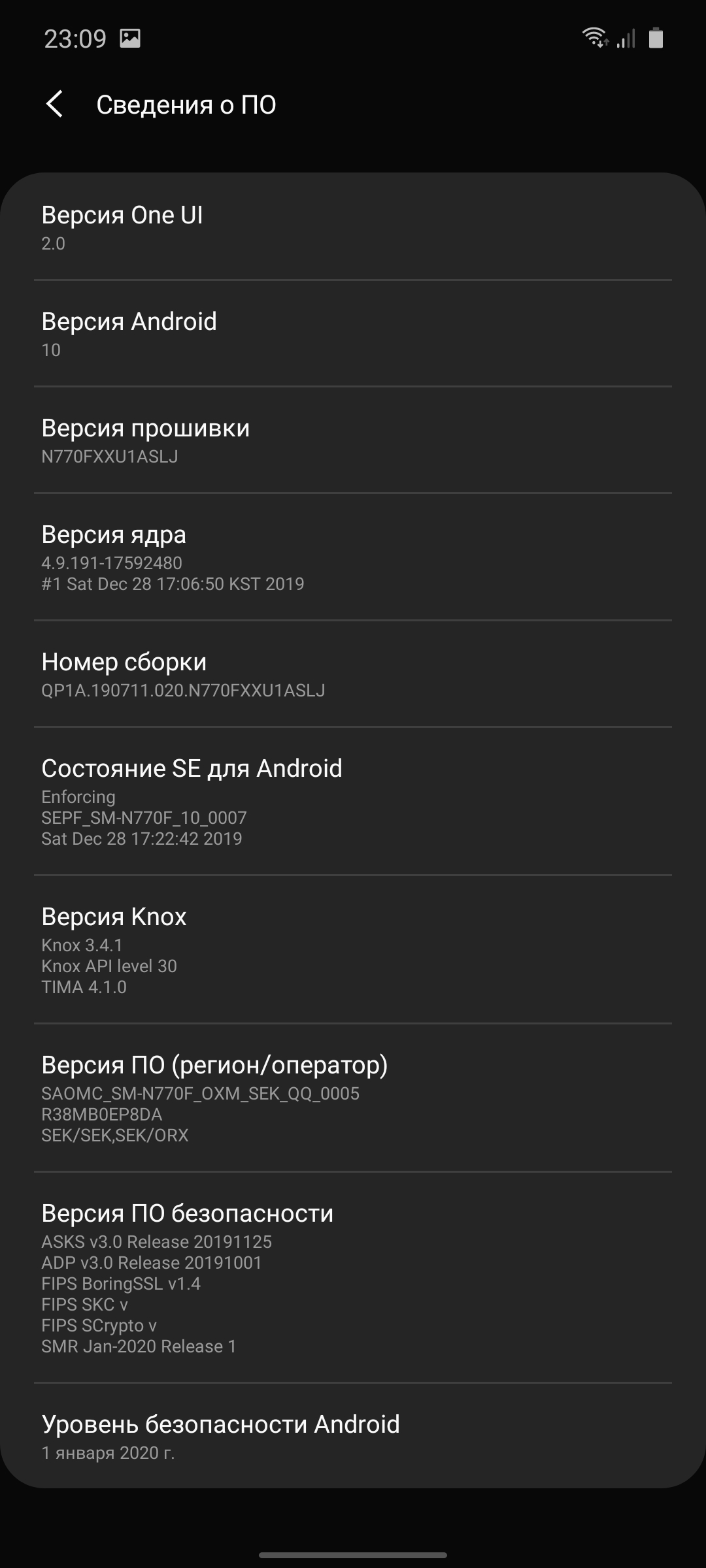Select Состояние SE для Android row
This screenshot has height=1568, width=706.
click(353, 802)
